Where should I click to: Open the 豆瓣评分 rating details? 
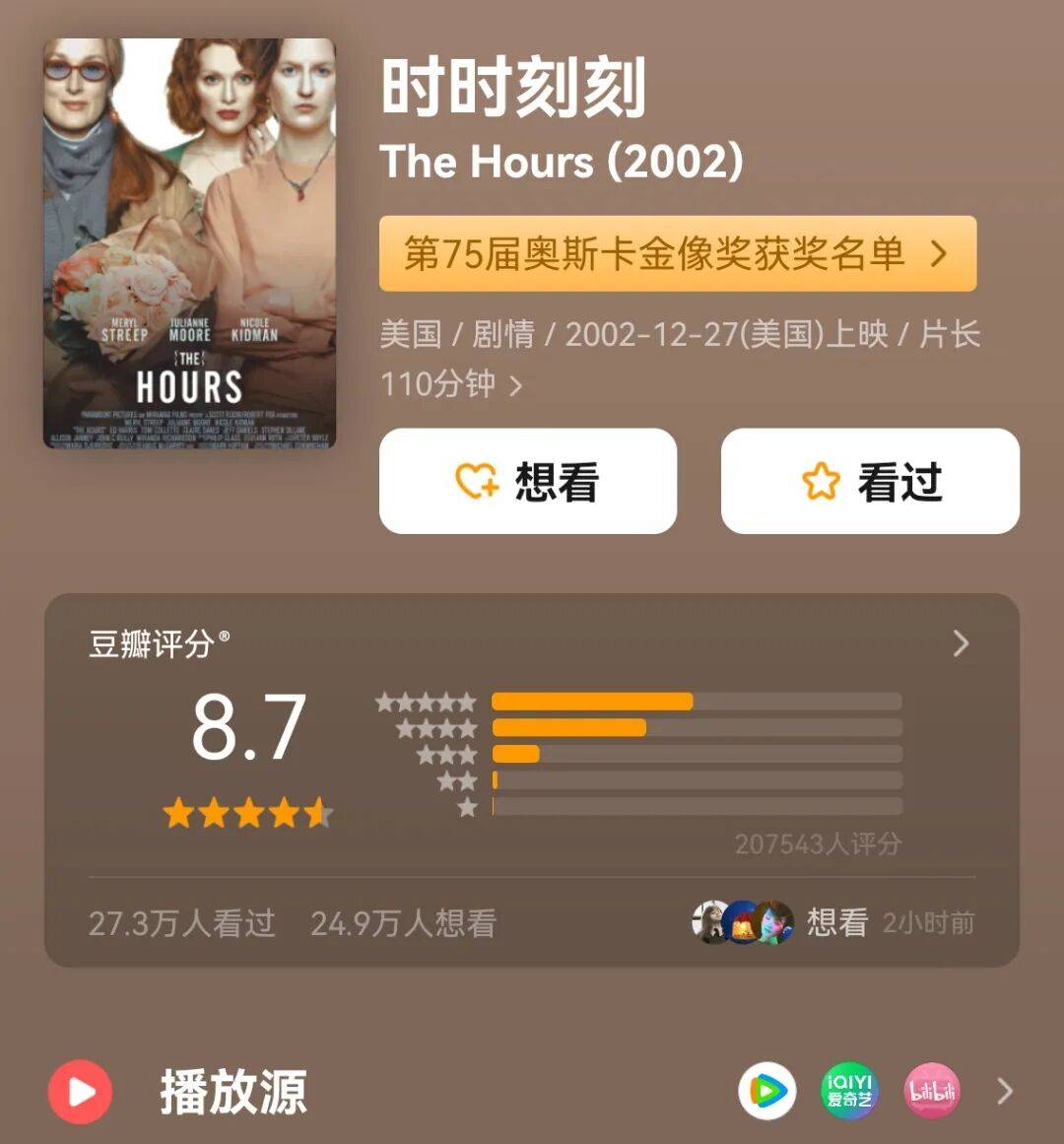click(x=961, y=644)
